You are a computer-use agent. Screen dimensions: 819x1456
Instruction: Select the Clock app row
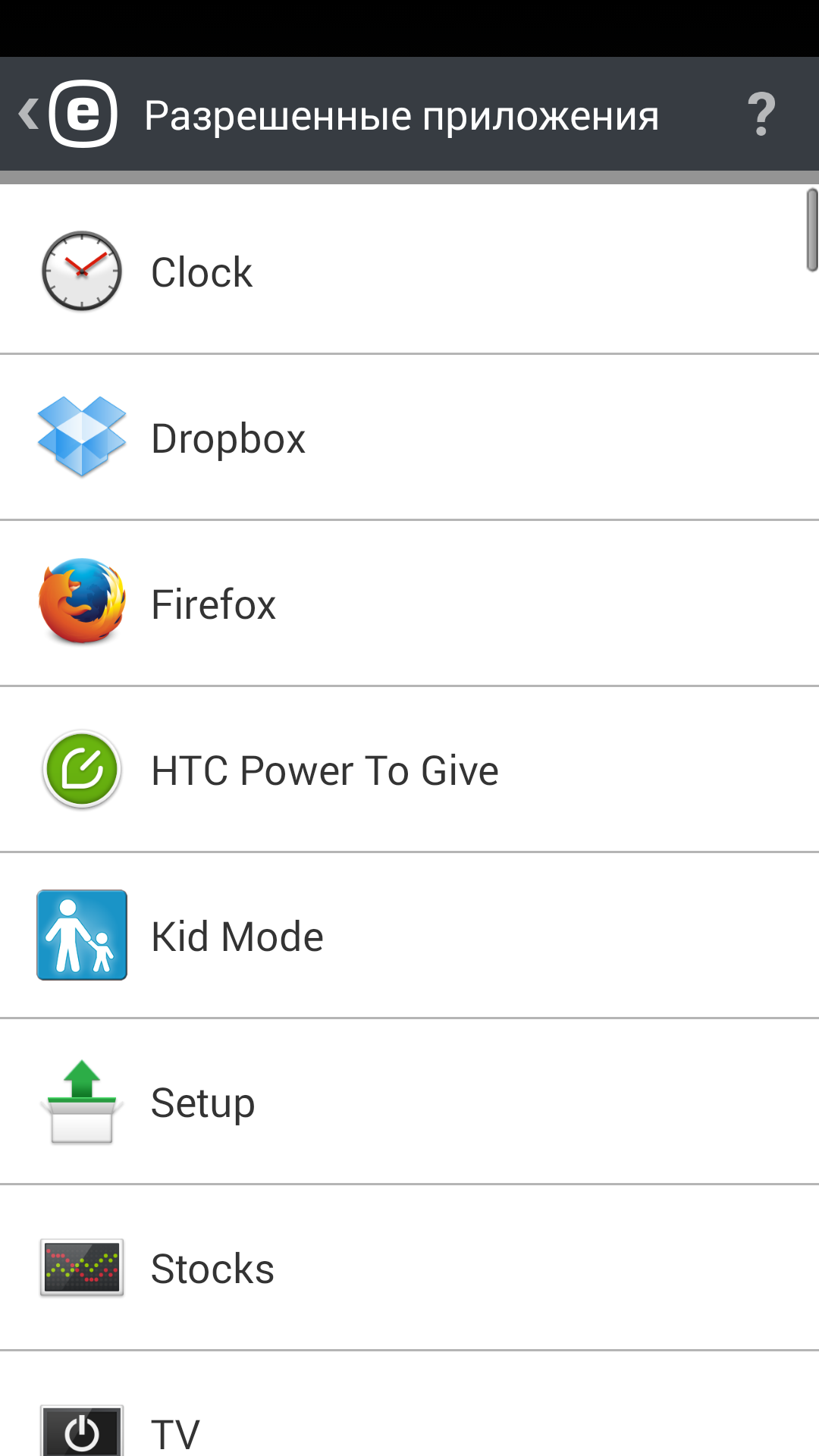[409, 271]
